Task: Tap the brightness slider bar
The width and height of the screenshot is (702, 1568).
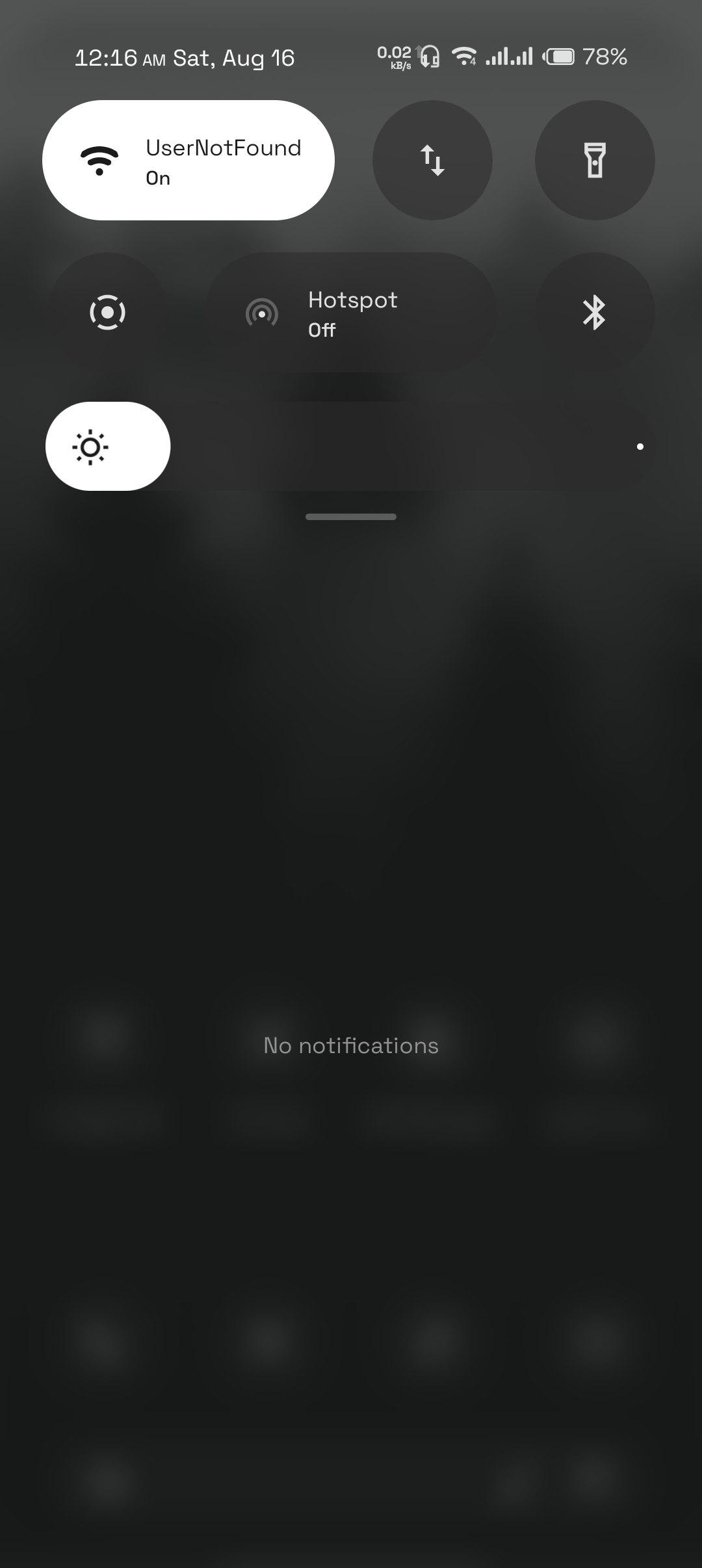Action: (351, 446)
